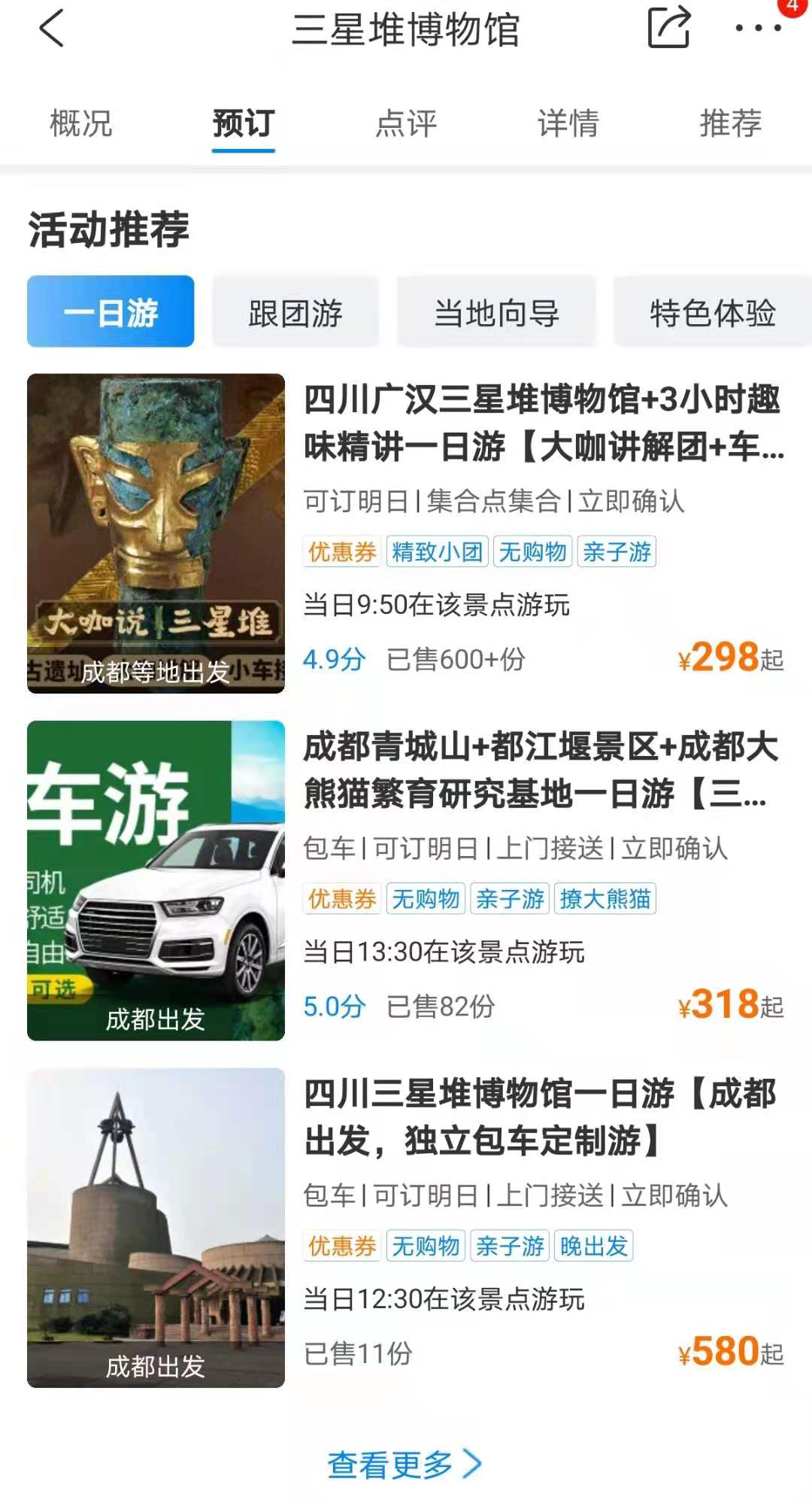Filter activities by 跟团游
812x1503 pixels.
tap(295, 312)
